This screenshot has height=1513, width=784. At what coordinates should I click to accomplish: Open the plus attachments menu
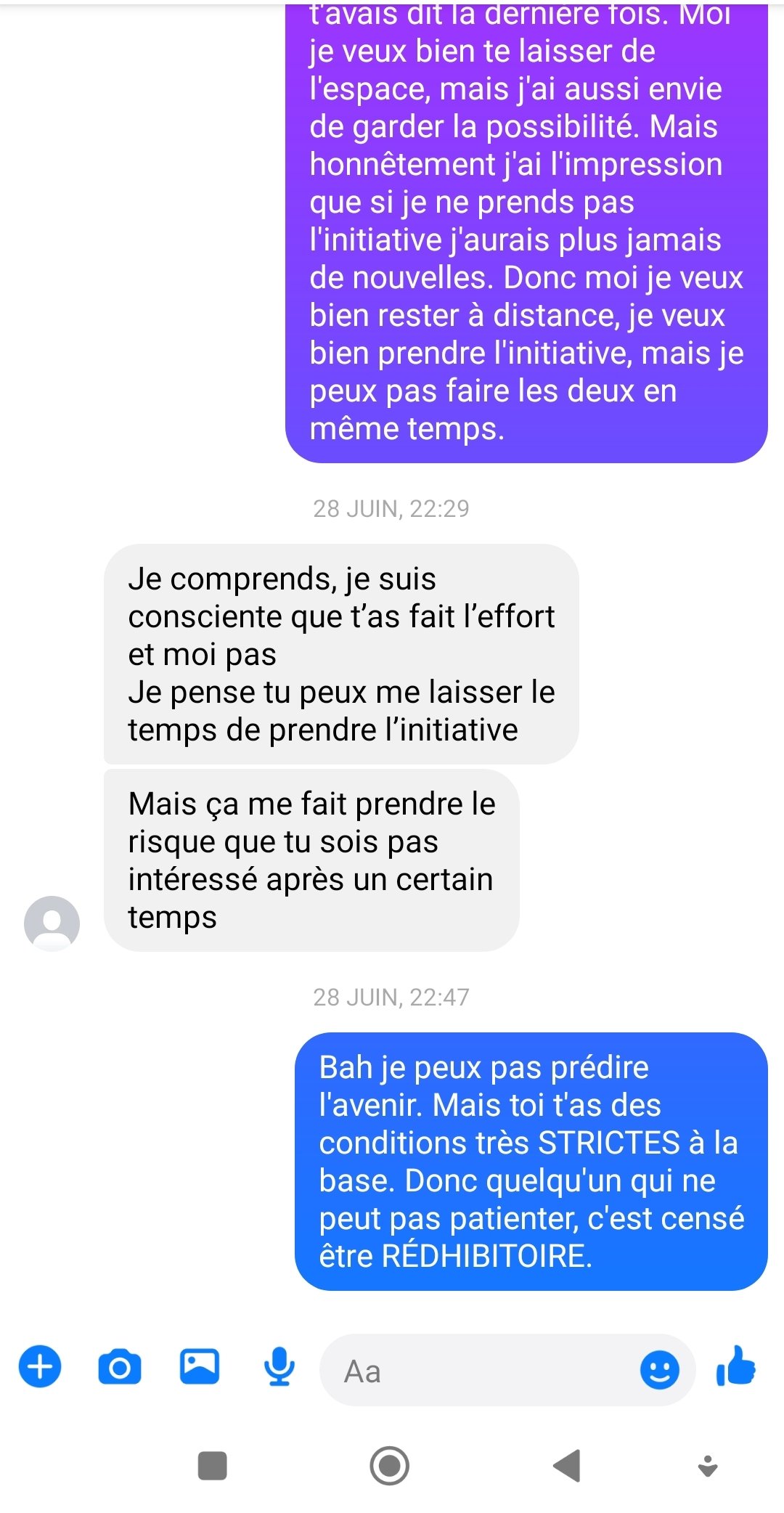(40, 1366)
